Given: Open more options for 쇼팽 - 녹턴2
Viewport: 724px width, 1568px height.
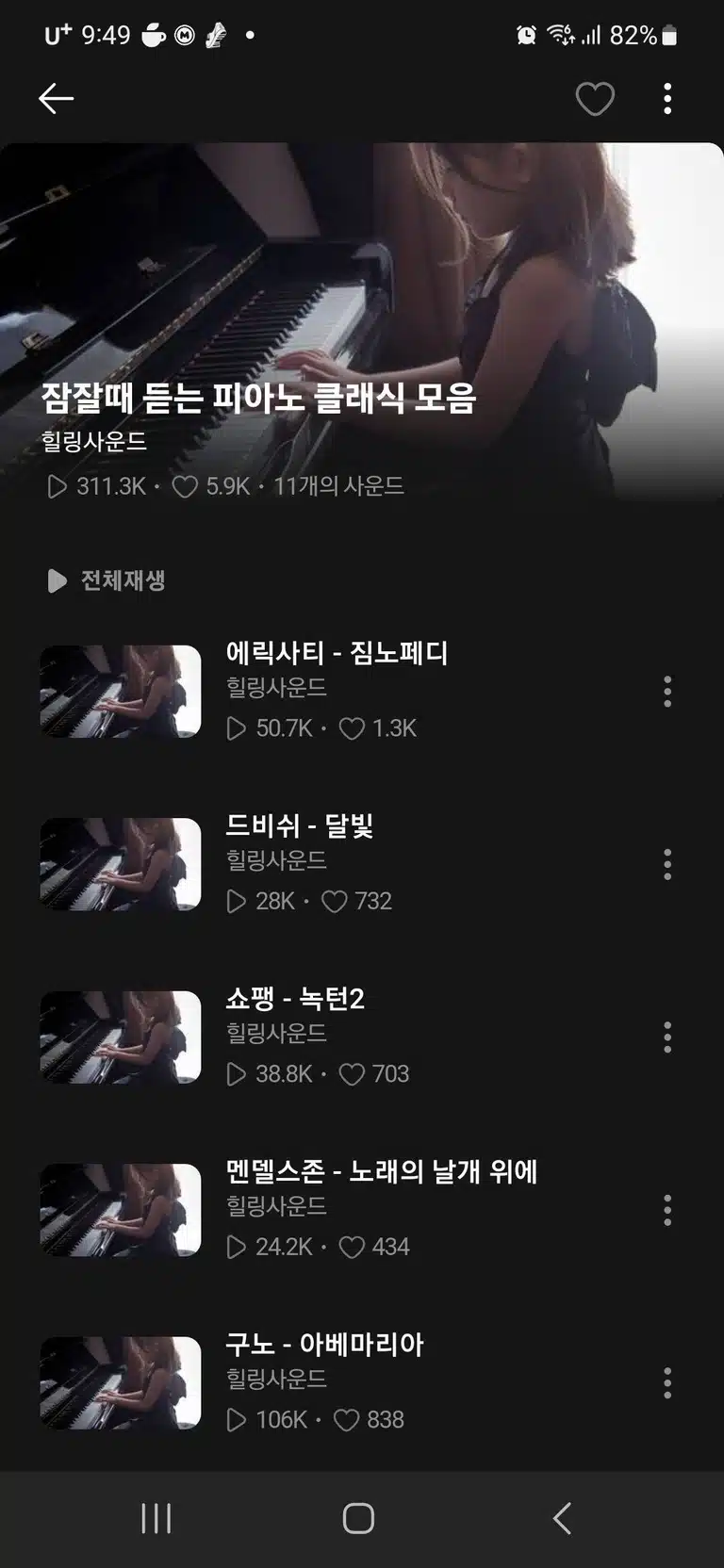Looking at the screenshot, I should [667, 1037].
